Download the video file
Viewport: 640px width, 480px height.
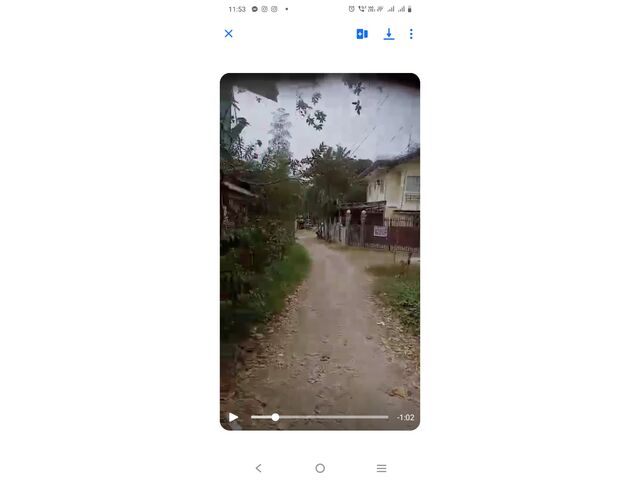click(x=389, y=34)
